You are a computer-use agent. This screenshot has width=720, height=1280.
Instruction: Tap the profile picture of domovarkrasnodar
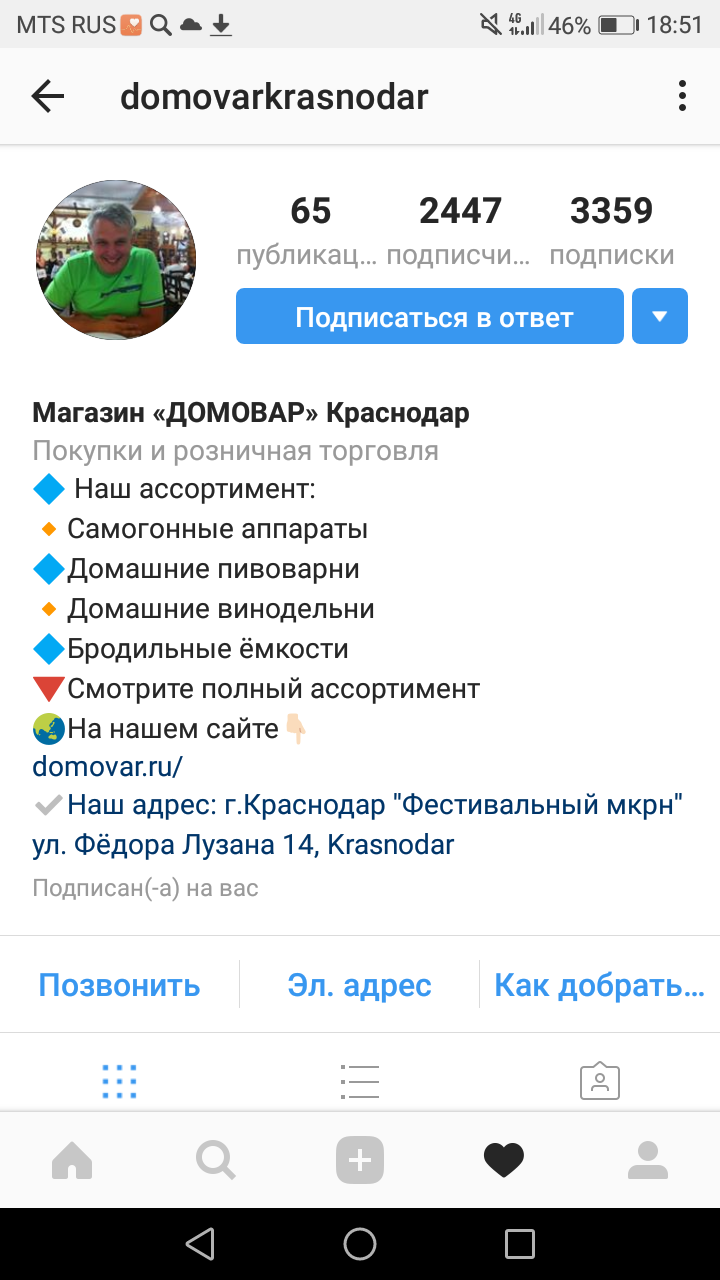[116, 260]
